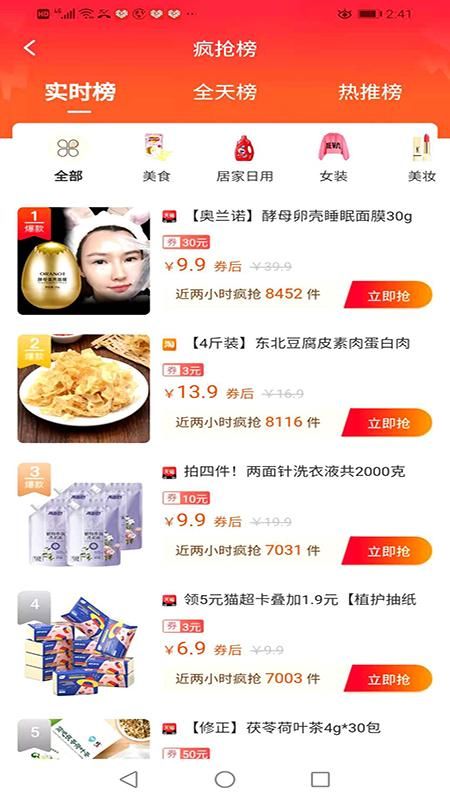Tap 立即抢 for 两面针洗衣液
The image size is (450, 800).
388,551
